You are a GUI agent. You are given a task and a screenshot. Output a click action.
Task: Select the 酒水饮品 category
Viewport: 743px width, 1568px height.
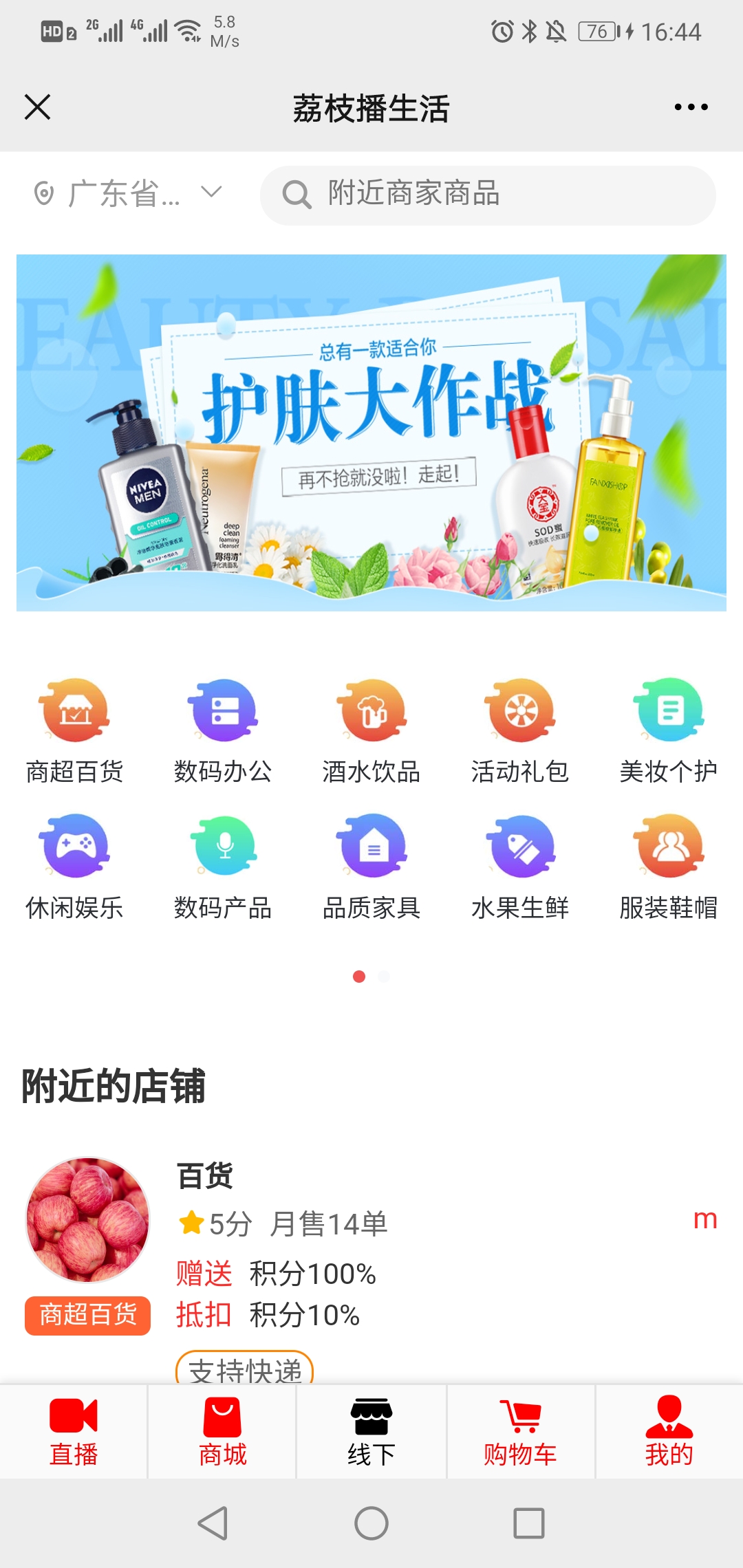371,730
